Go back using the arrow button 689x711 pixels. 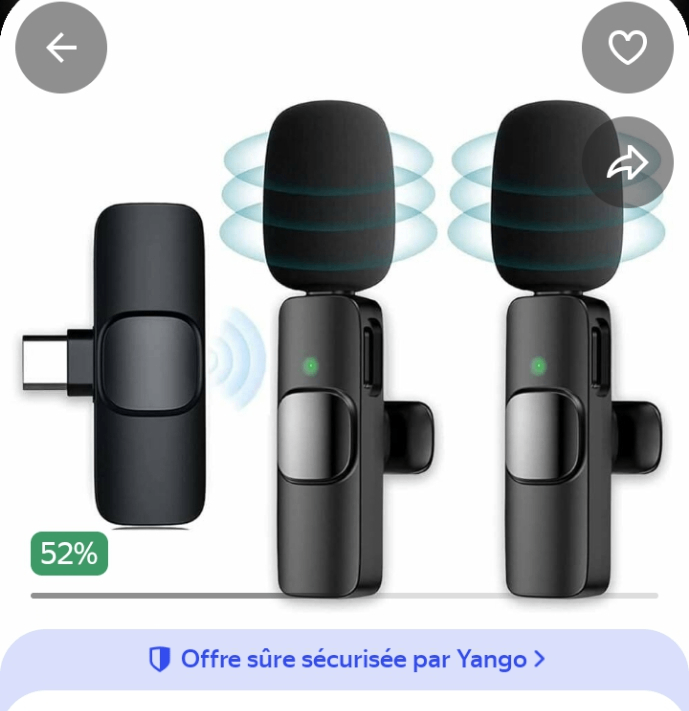tap(61, 48)
